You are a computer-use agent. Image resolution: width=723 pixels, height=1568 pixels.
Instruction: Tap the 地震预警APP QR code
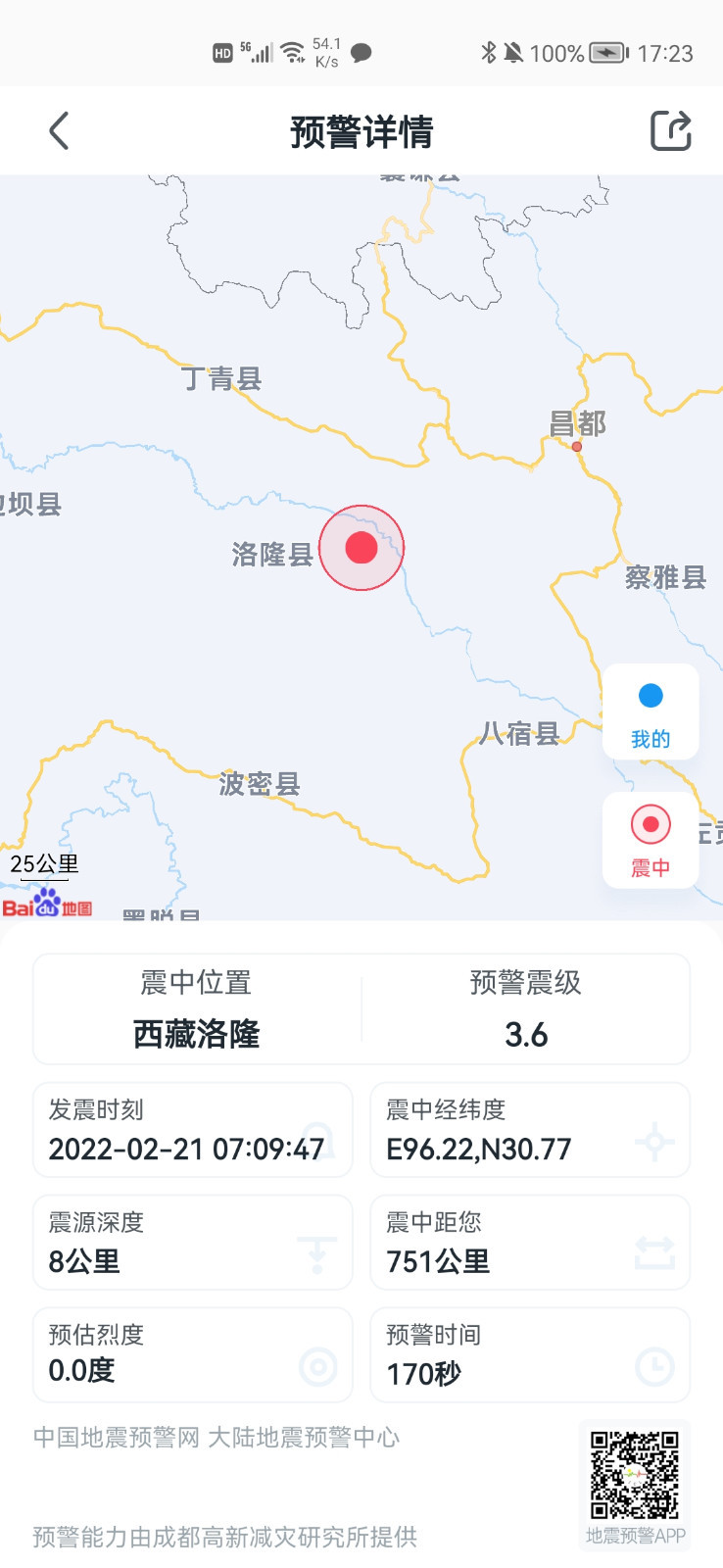click(634, 1475)
